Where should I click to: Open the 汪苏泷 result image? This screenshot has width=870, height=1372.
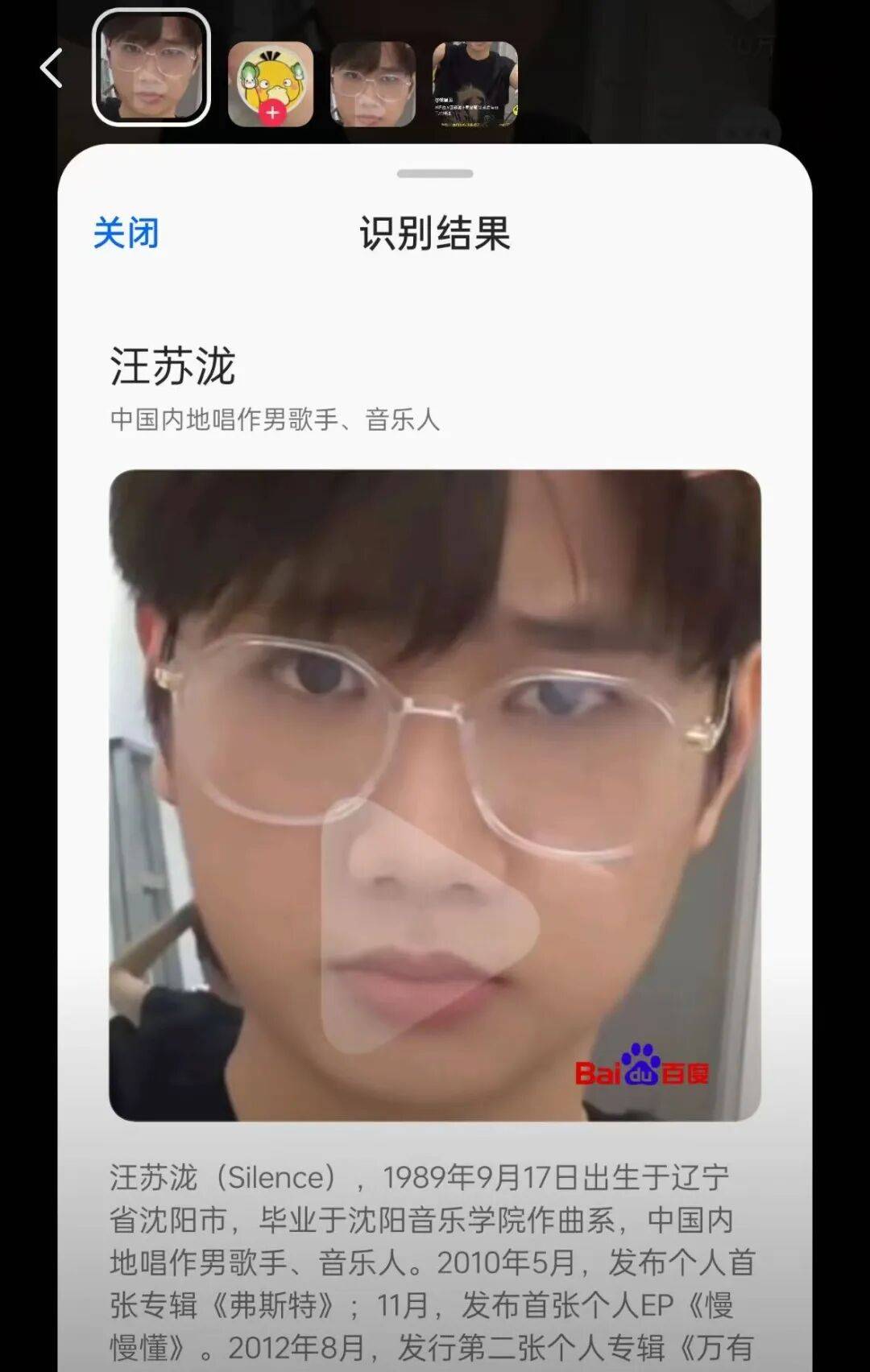click(435, 795)
